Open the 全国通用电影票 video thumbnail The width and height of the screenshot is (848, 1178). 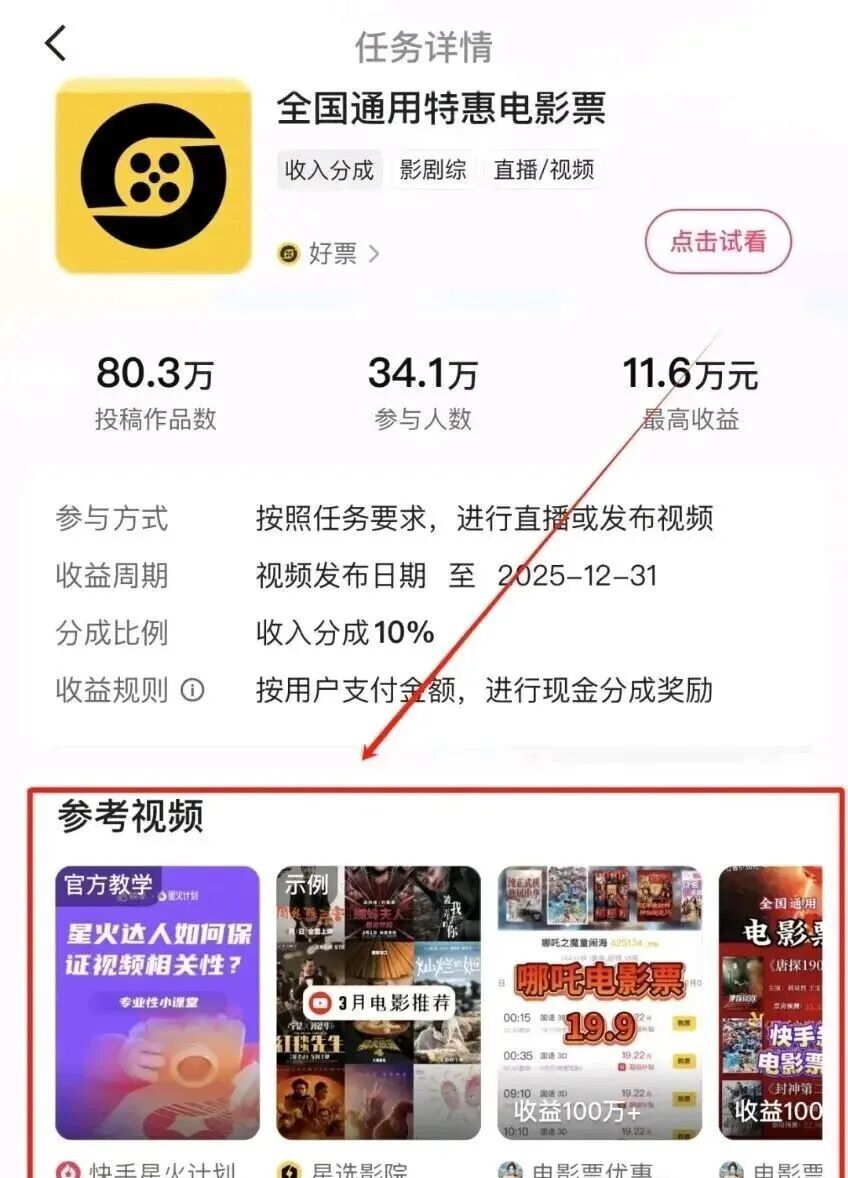pos(785,1000)
